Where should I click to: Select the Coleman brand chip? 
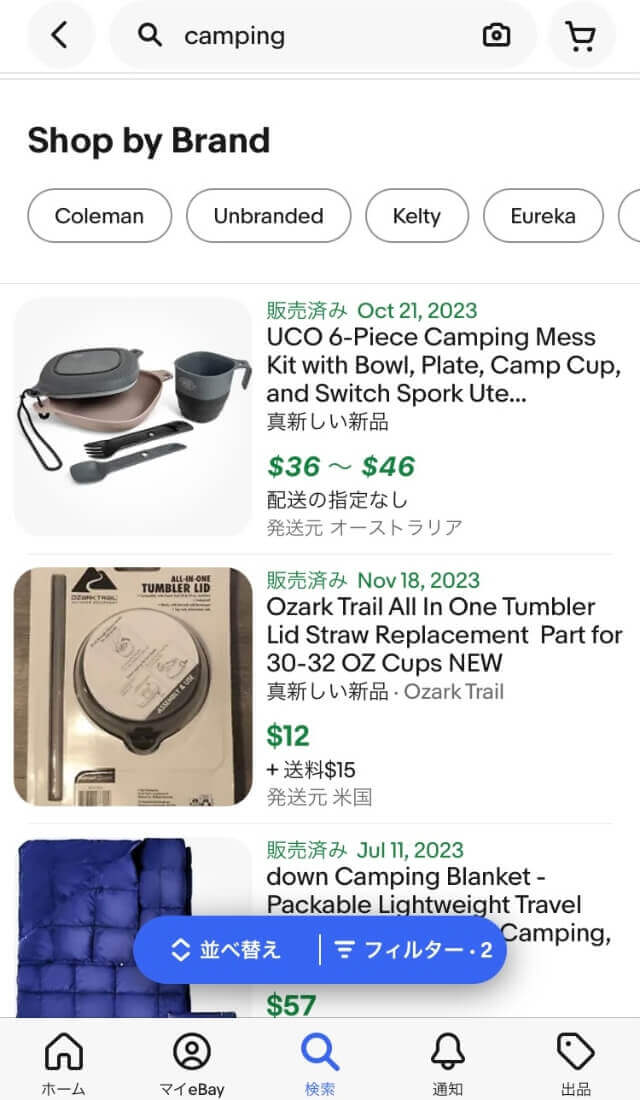click(99, 216)
